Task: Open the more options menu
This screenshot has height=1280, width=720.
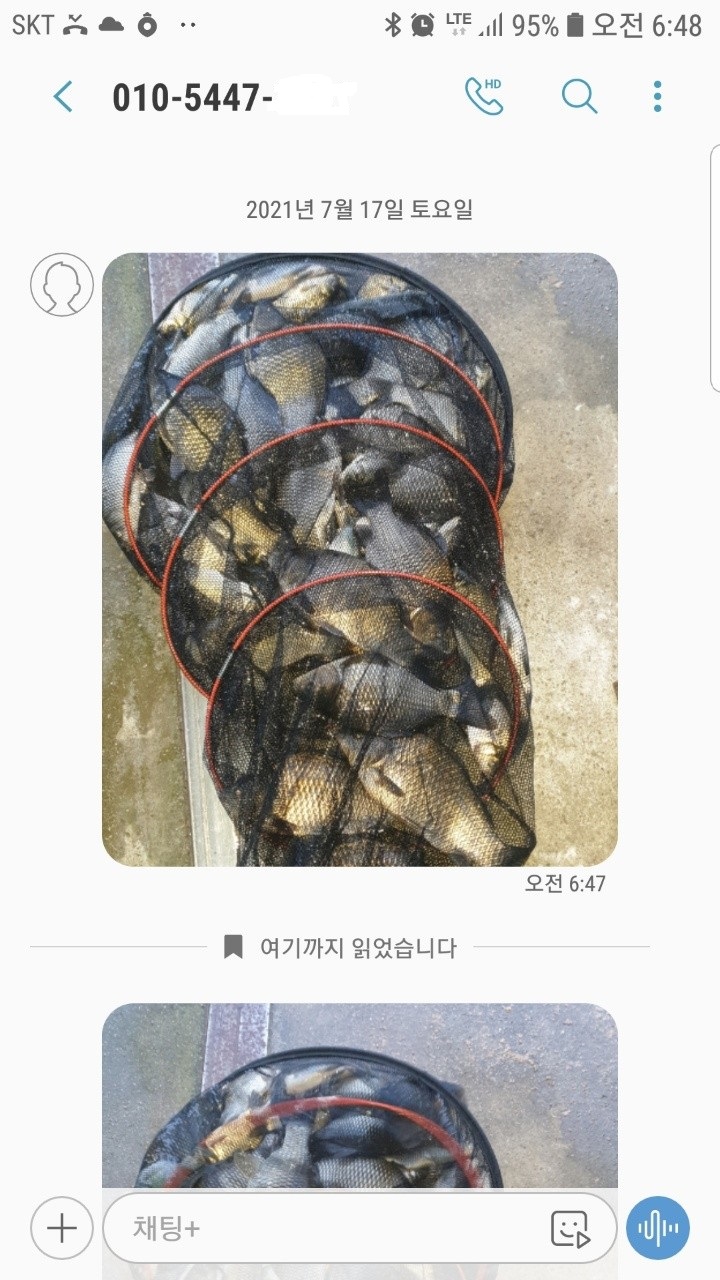Action: (657, 96)
